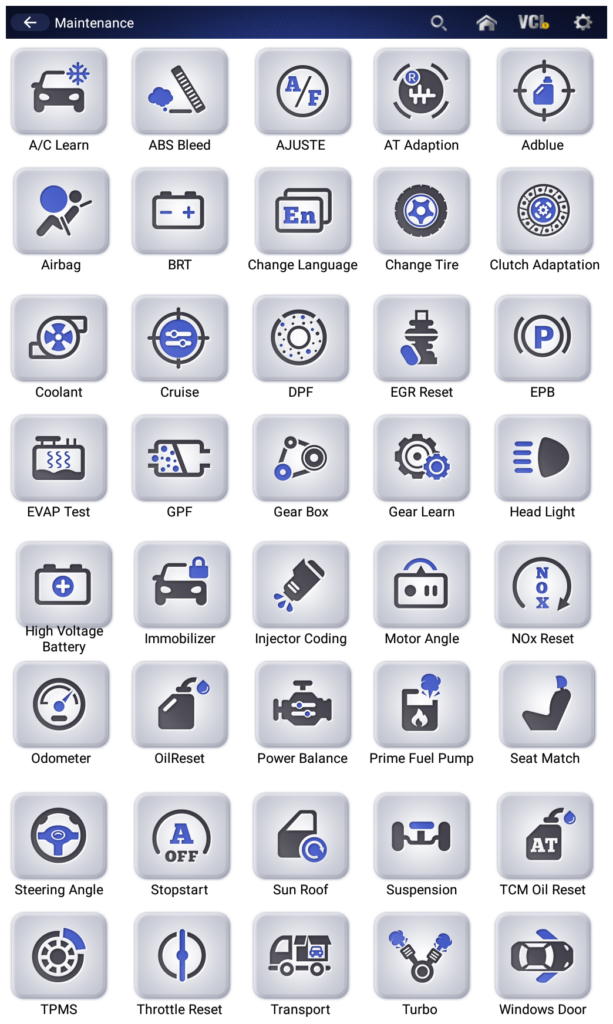613x1024 pixels.
Task: Go to the home screen icon
Action: (x=486, y=22)
